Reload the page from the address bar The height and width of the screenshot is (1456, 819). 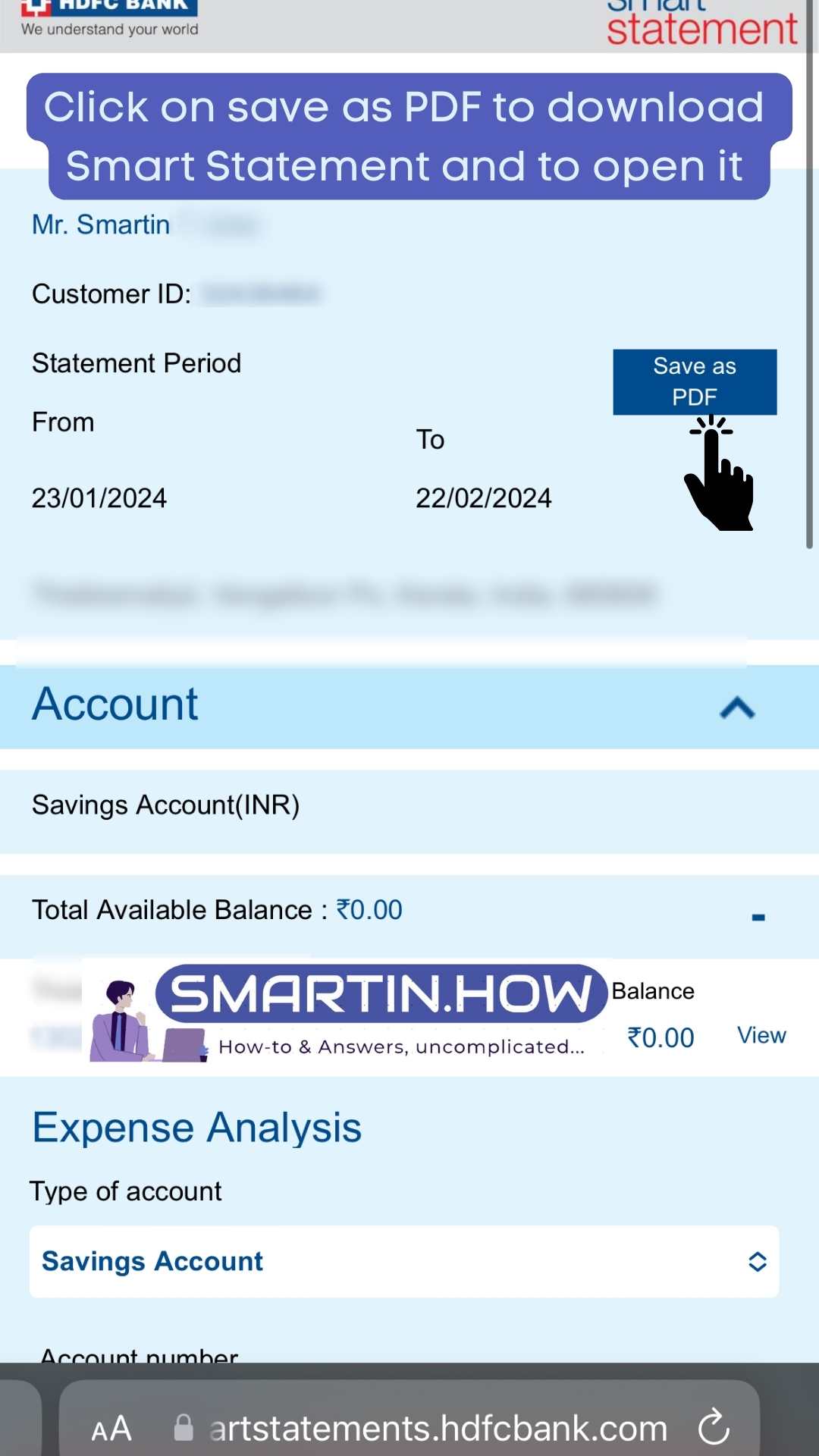714,1427
